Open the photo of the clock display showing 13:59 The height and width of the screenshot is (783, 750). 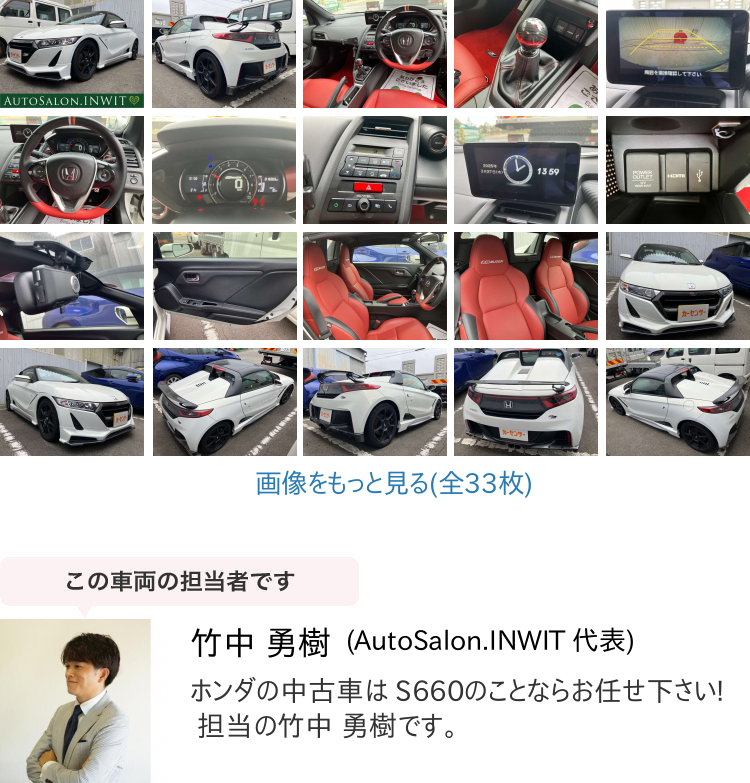(526, 171)
